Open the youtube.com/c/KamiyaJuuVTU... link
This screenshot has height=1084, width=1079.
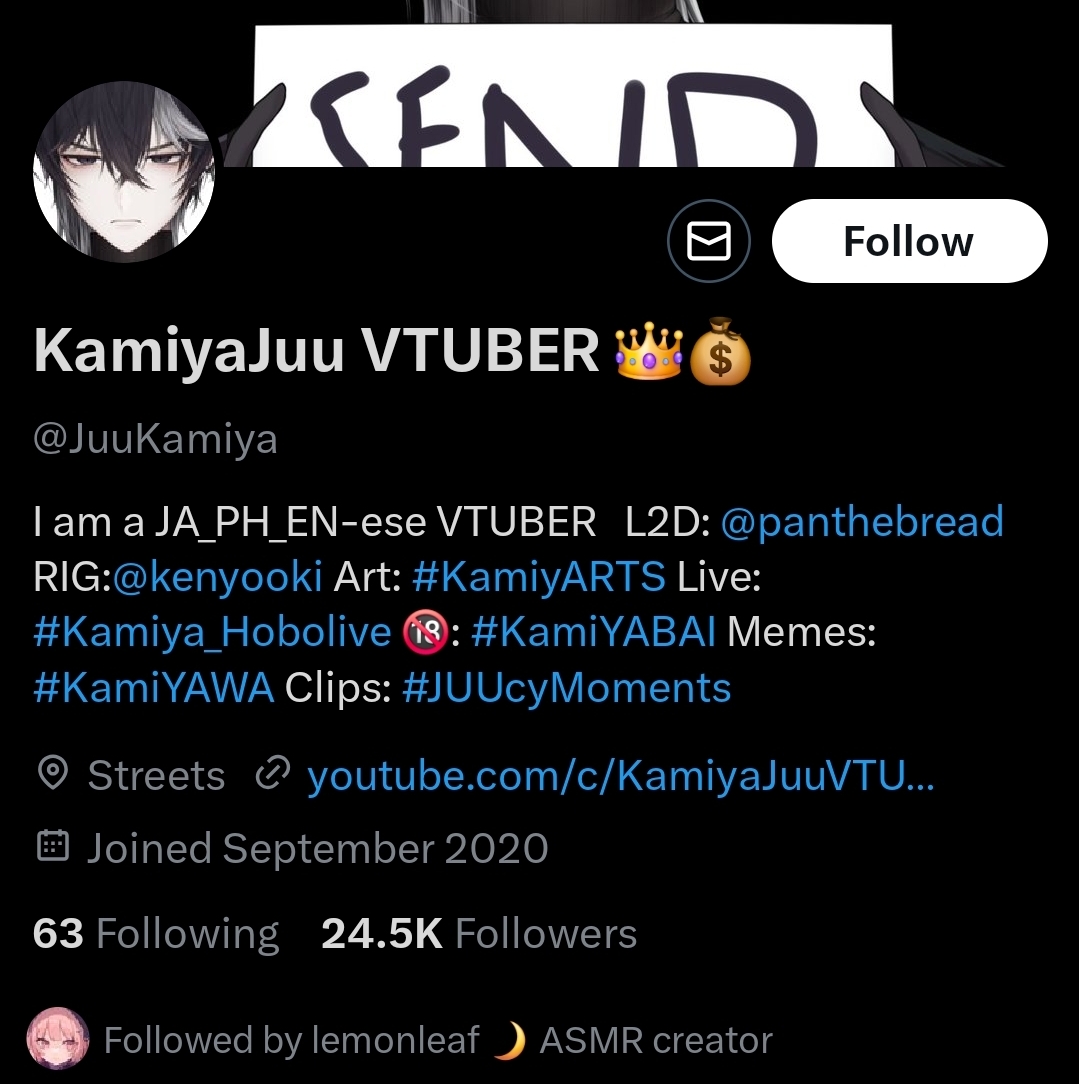(x=620, y=776)
